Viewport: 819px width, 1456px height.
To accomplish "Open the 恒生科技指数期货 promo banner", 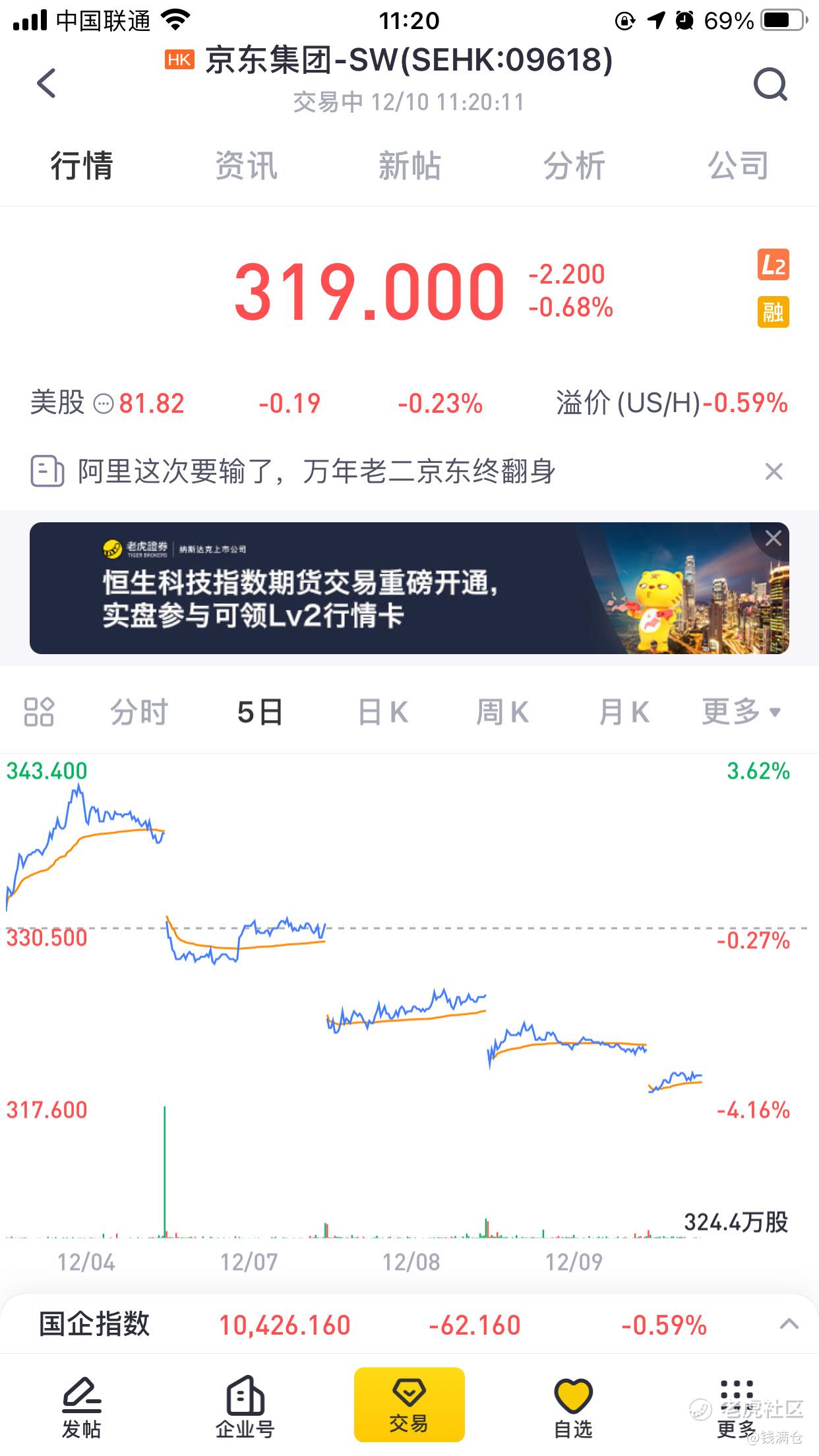I will (409, 588).
